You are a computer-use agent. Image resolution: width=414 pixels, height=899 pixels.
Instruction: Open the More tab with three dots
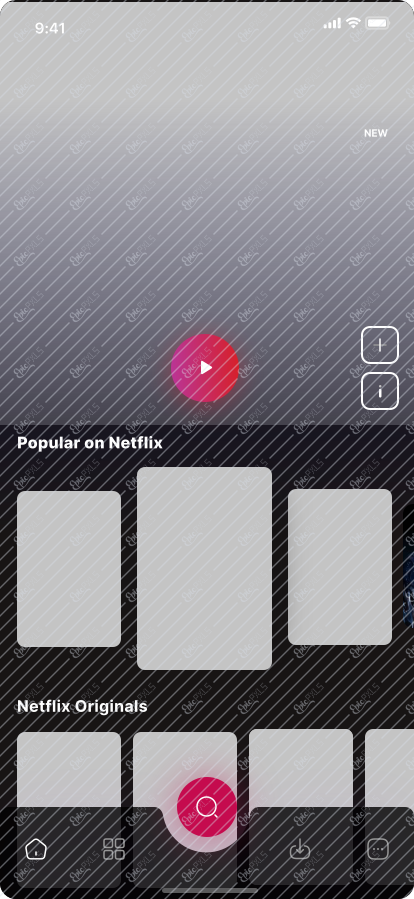point(378,849)
